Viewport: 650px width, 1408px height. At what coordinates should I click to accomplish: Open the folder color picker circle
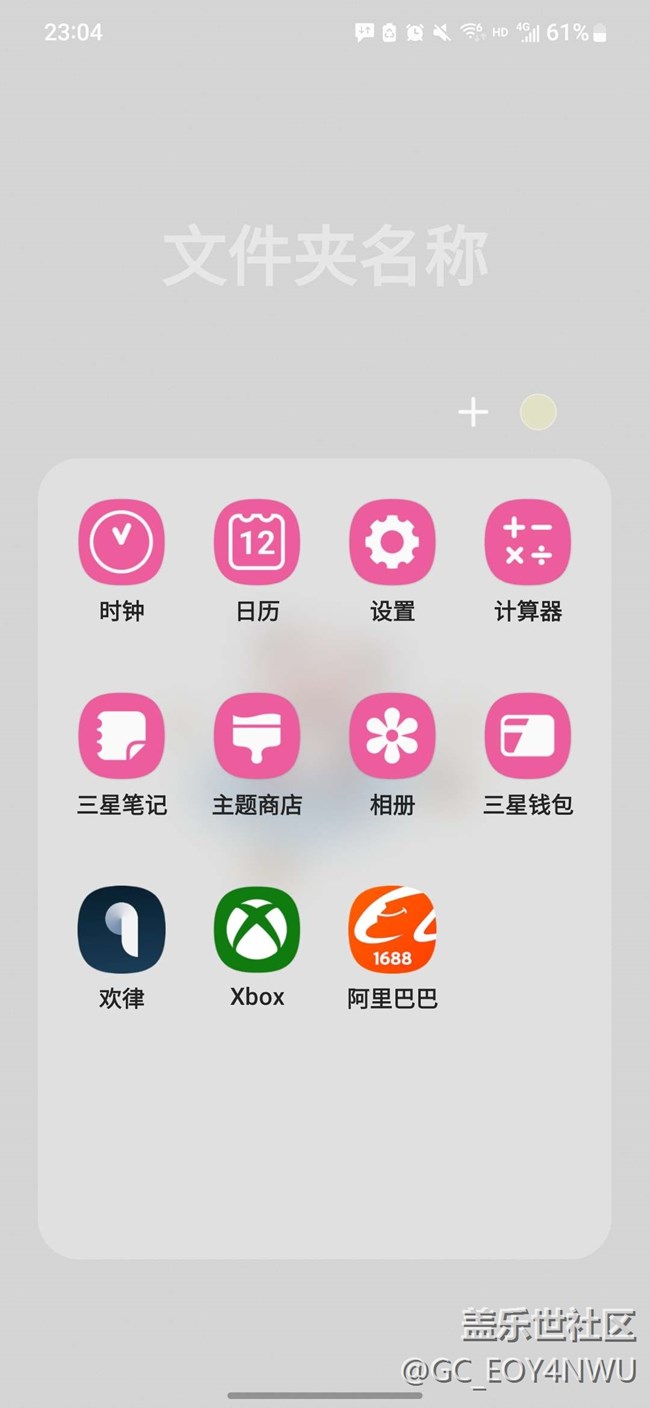[x=538, y=412]
